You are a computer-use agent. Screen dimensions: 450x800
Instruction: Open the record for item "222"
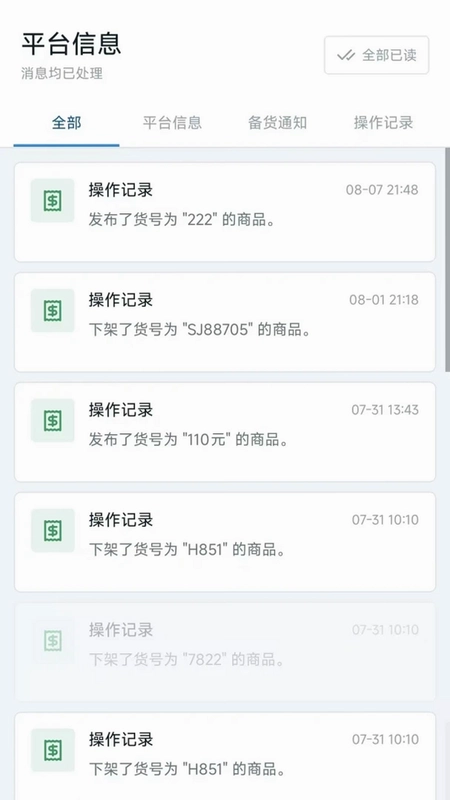point(224,212)
